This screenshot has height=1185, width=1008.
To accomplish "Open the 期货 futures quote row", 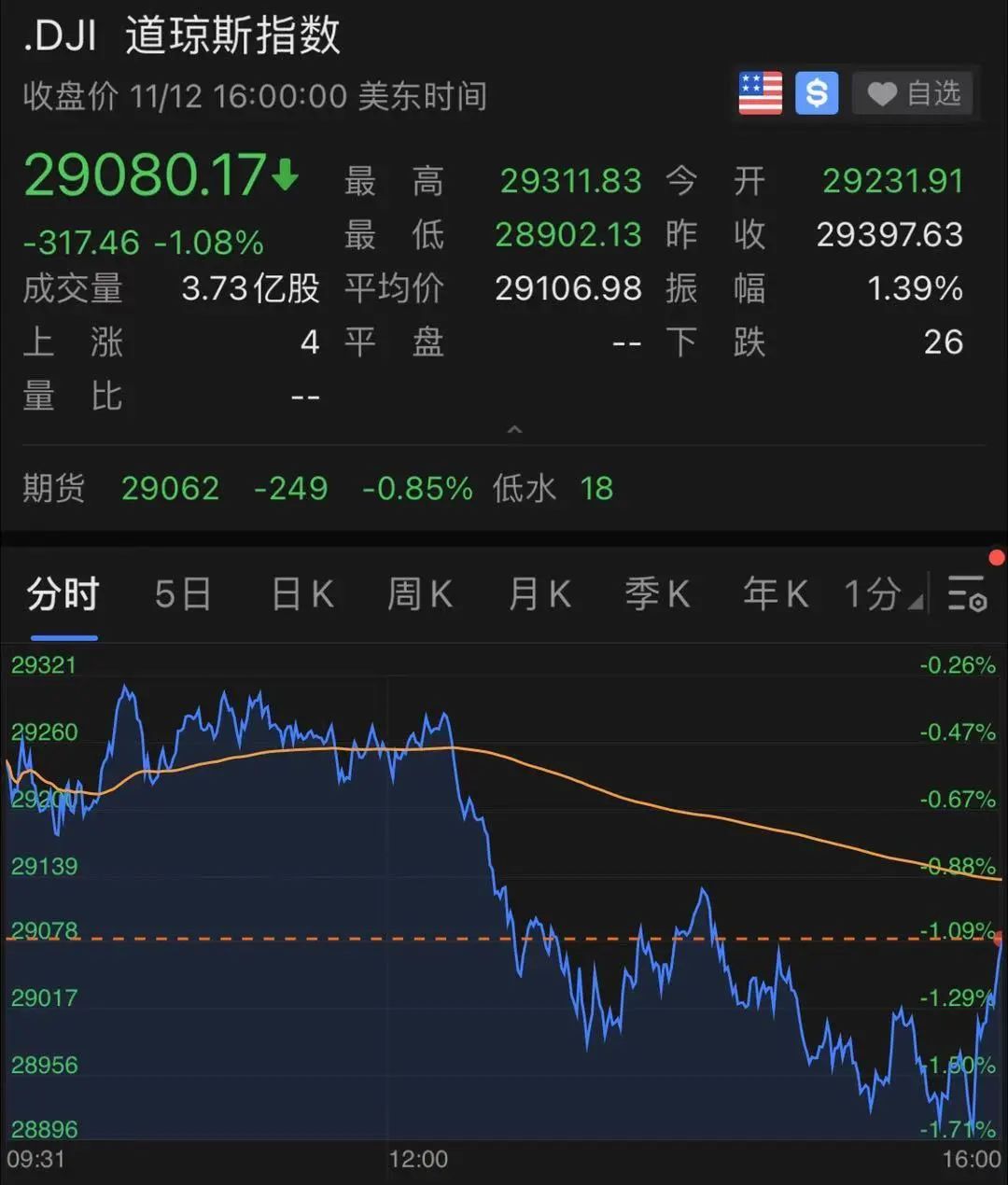I will 317,488.
